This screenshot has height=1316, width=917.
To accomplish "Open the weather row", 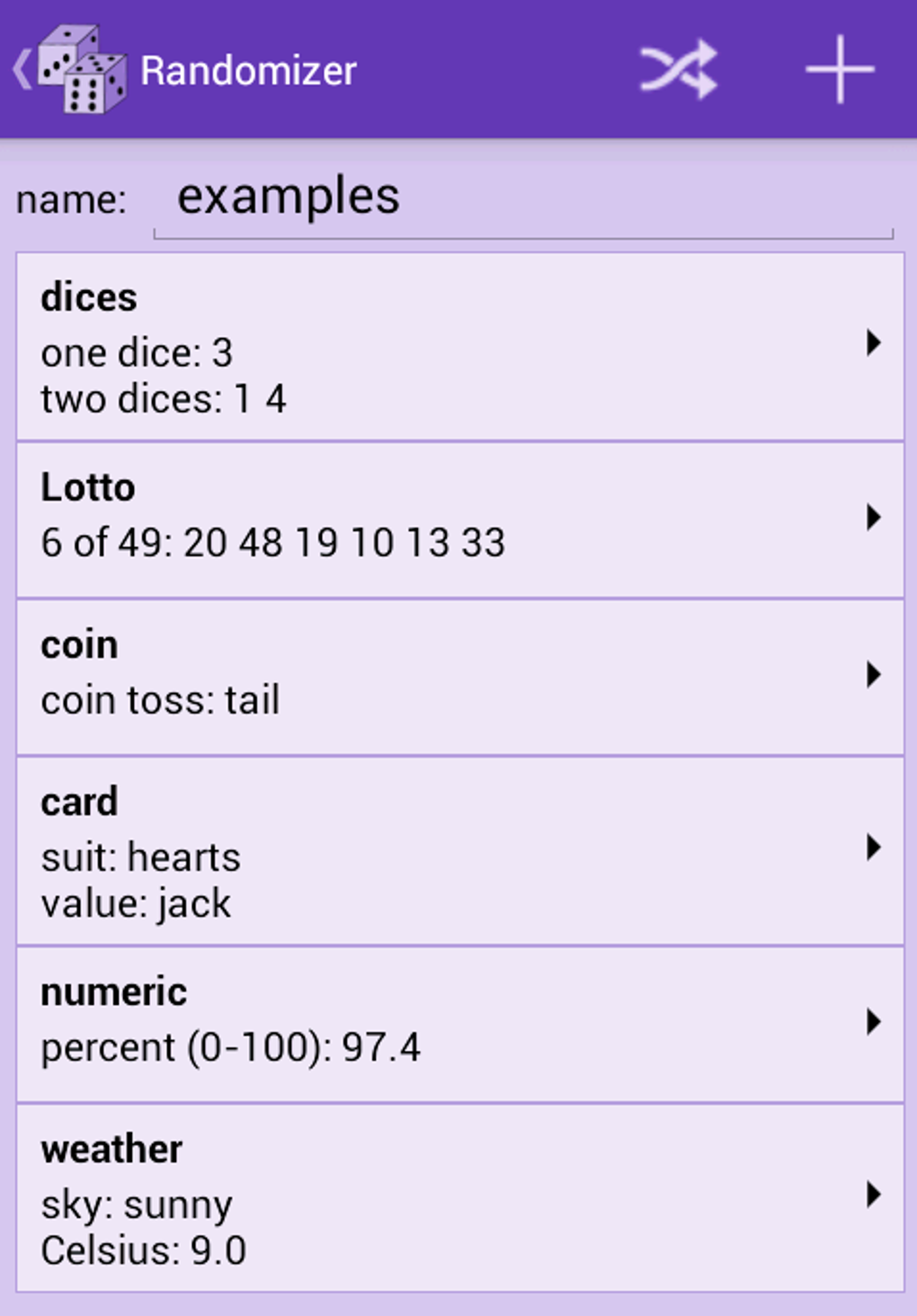I will (459, 1197).
